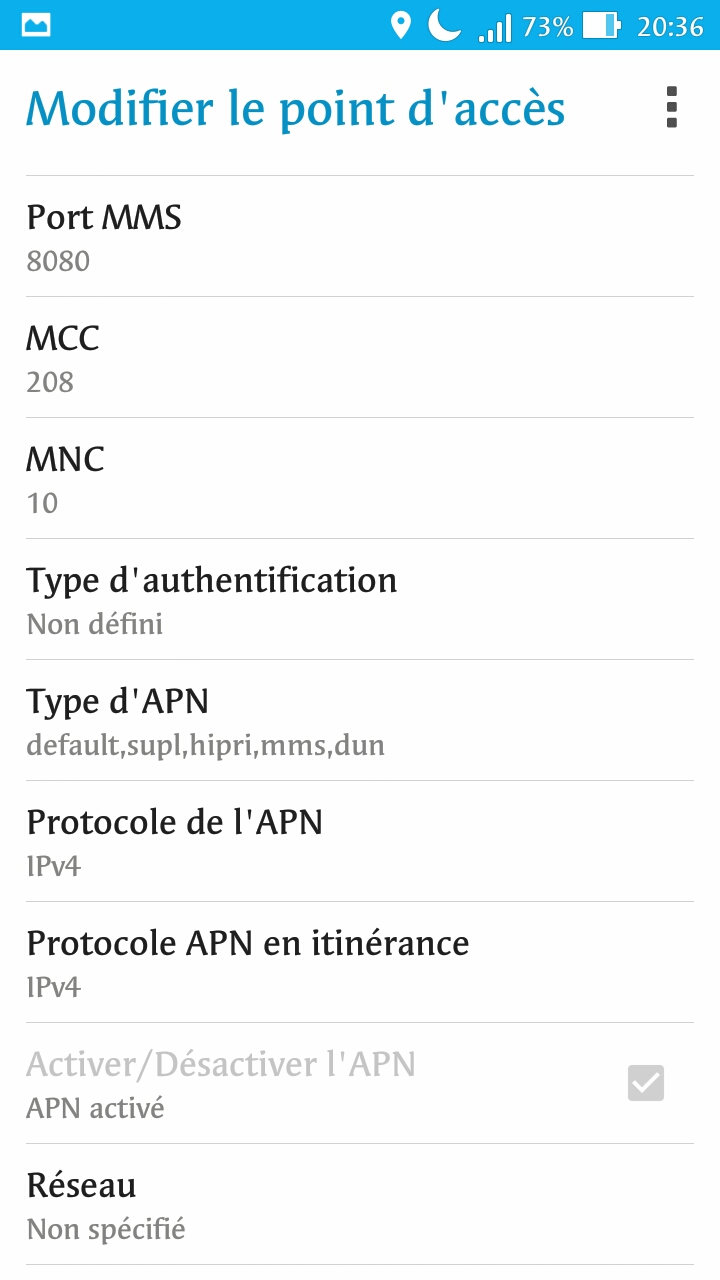Open the MCC field
720x1280 pixels.
(x=360, y=358)
